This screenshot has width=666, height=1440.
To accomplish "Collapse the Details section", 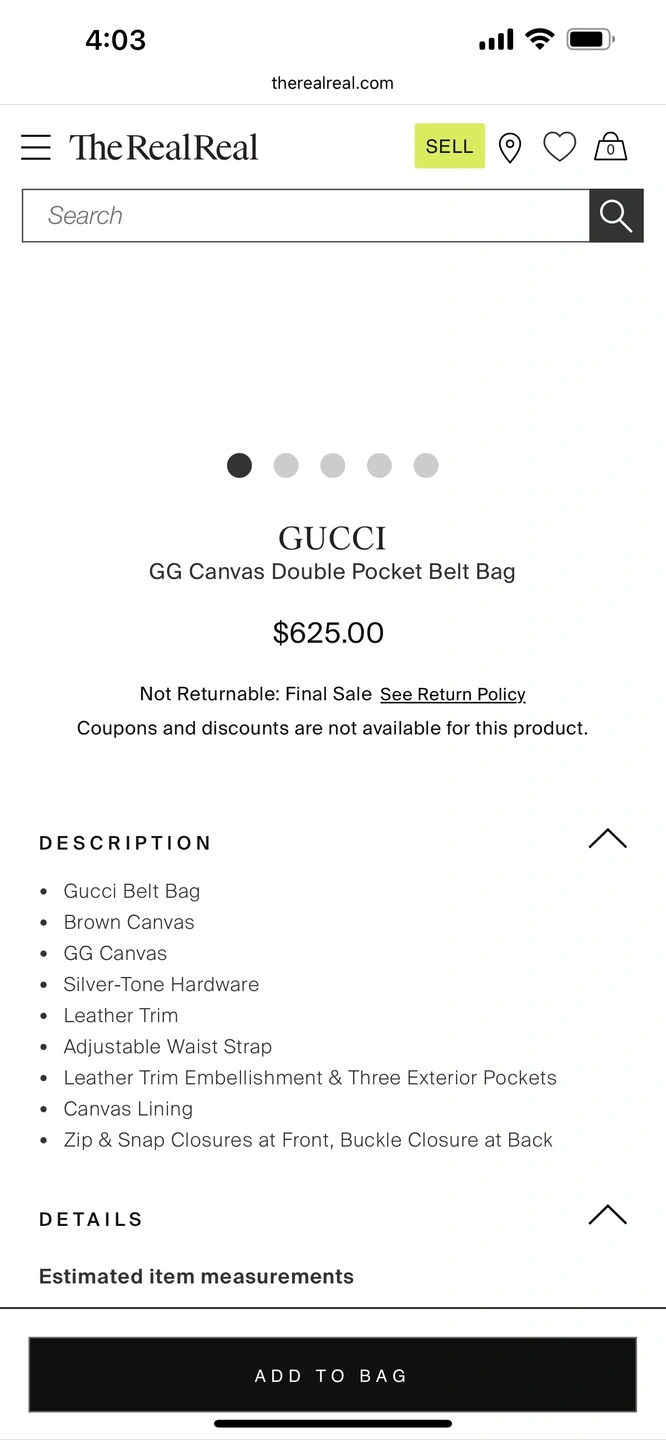I will pos(608,1215).
